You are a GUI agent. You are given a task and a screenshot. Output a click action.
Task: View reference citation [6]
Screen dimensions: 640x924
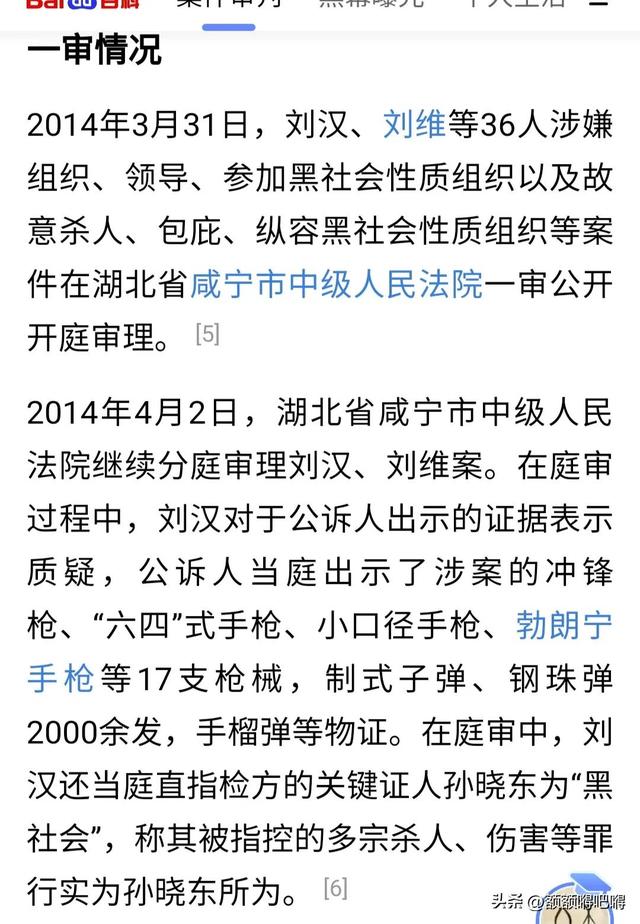tap(335, 888)
